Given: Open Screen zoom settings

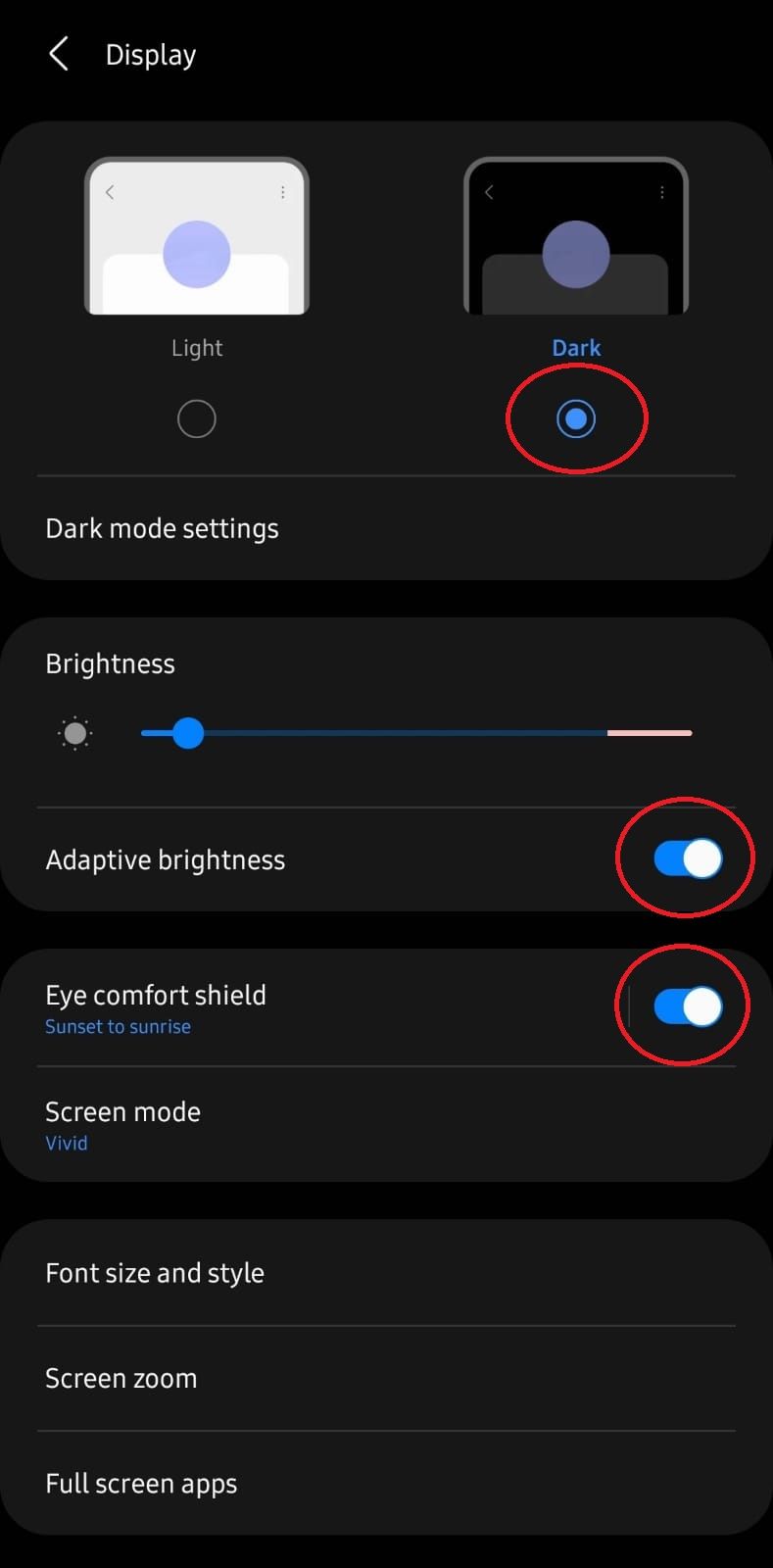Looking at the screenshot, I should (x=121, y=1379).
